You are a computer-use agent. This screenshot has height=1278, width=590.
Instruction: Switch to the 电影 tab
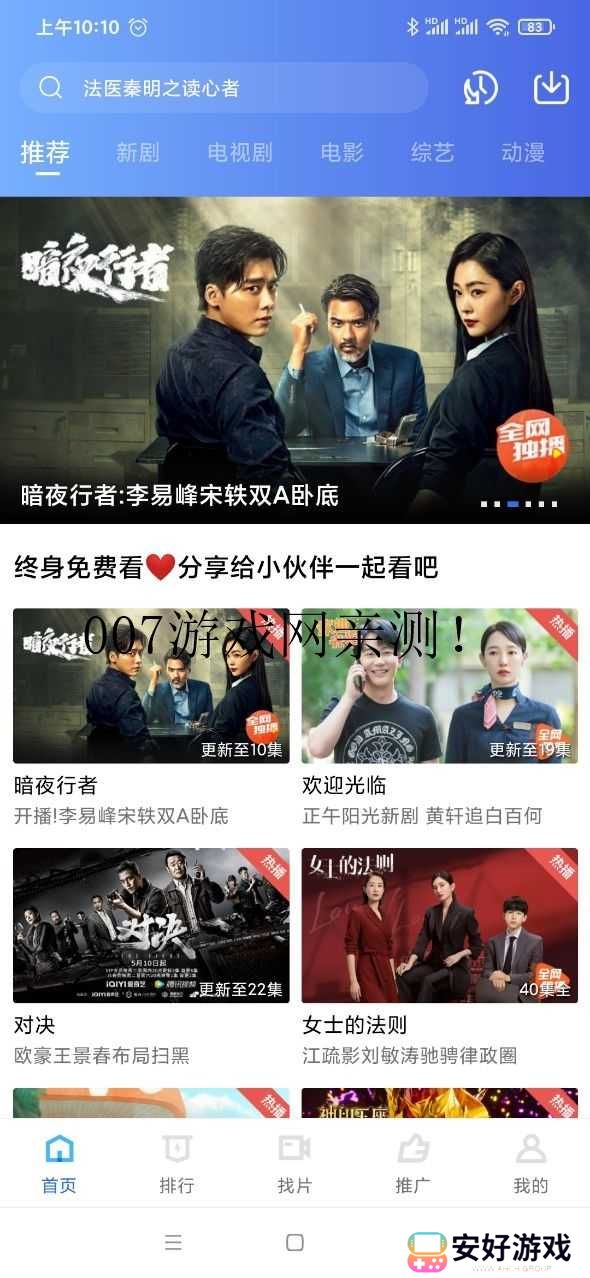[342, 152]
